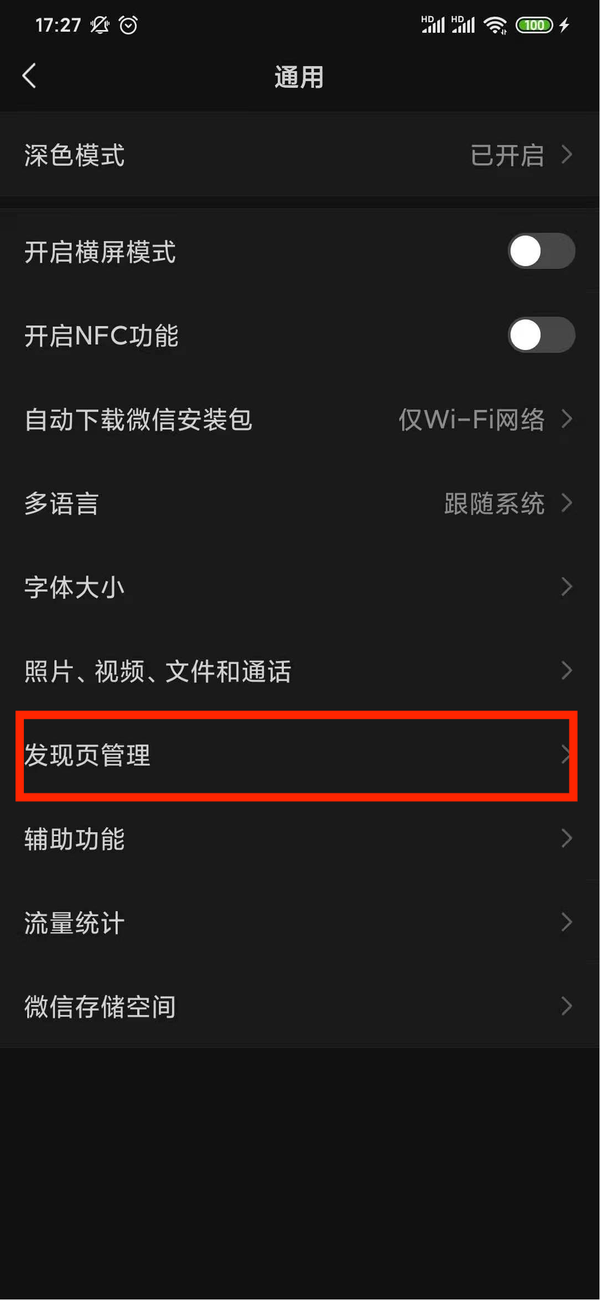
Task: View 流量统计
Action: (300, 922)
